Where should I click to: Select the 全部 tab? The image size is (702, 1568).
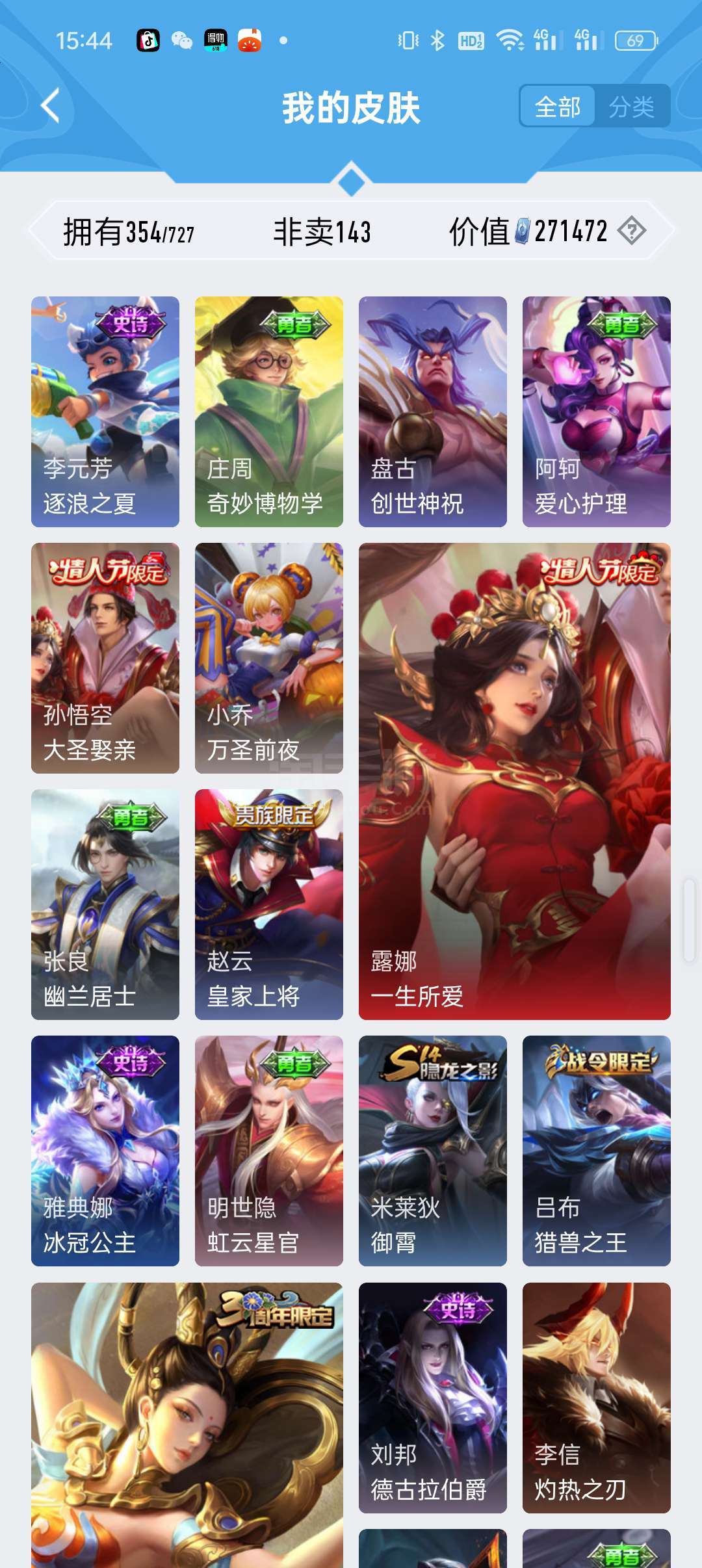(x=558, y=106)
